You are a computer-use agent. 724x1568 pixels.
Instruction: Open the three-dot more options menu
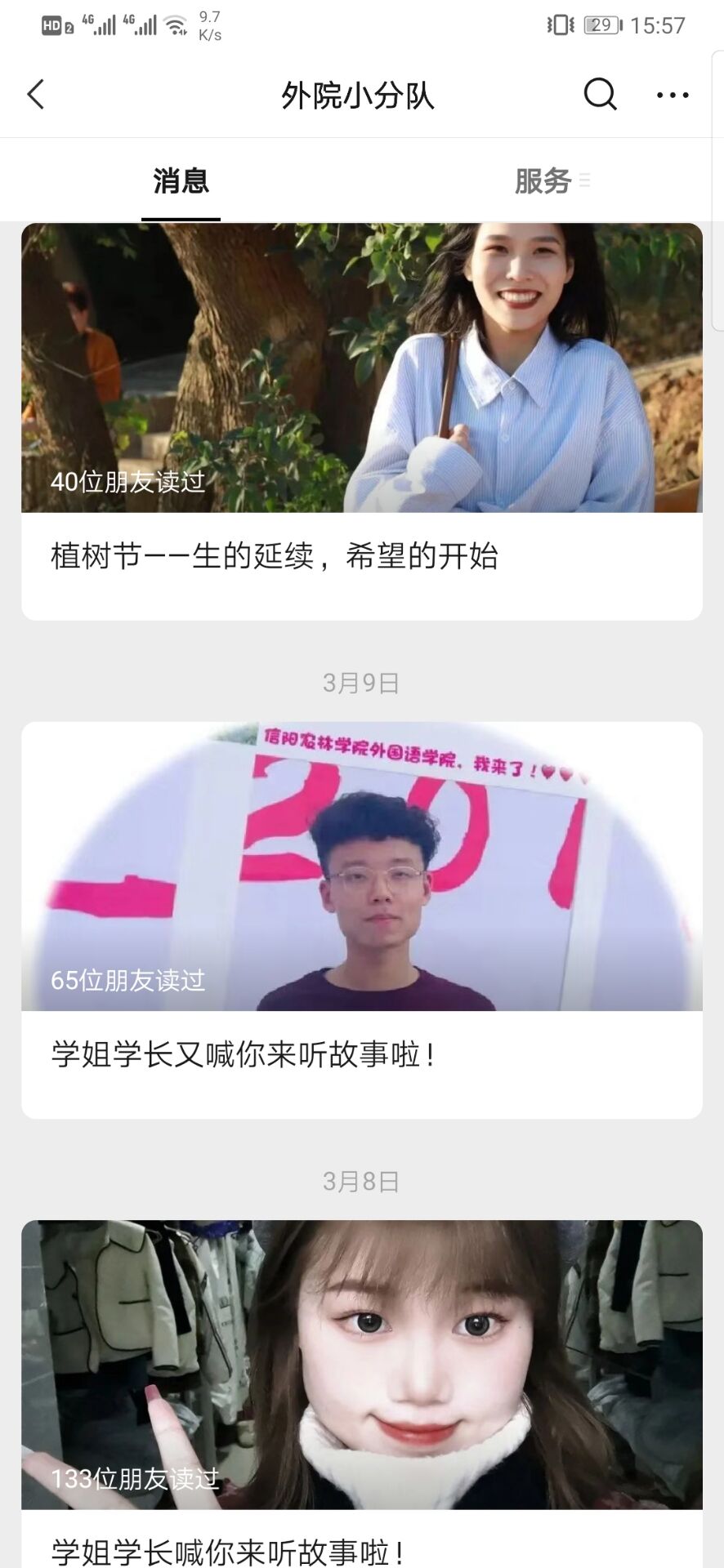673,95
